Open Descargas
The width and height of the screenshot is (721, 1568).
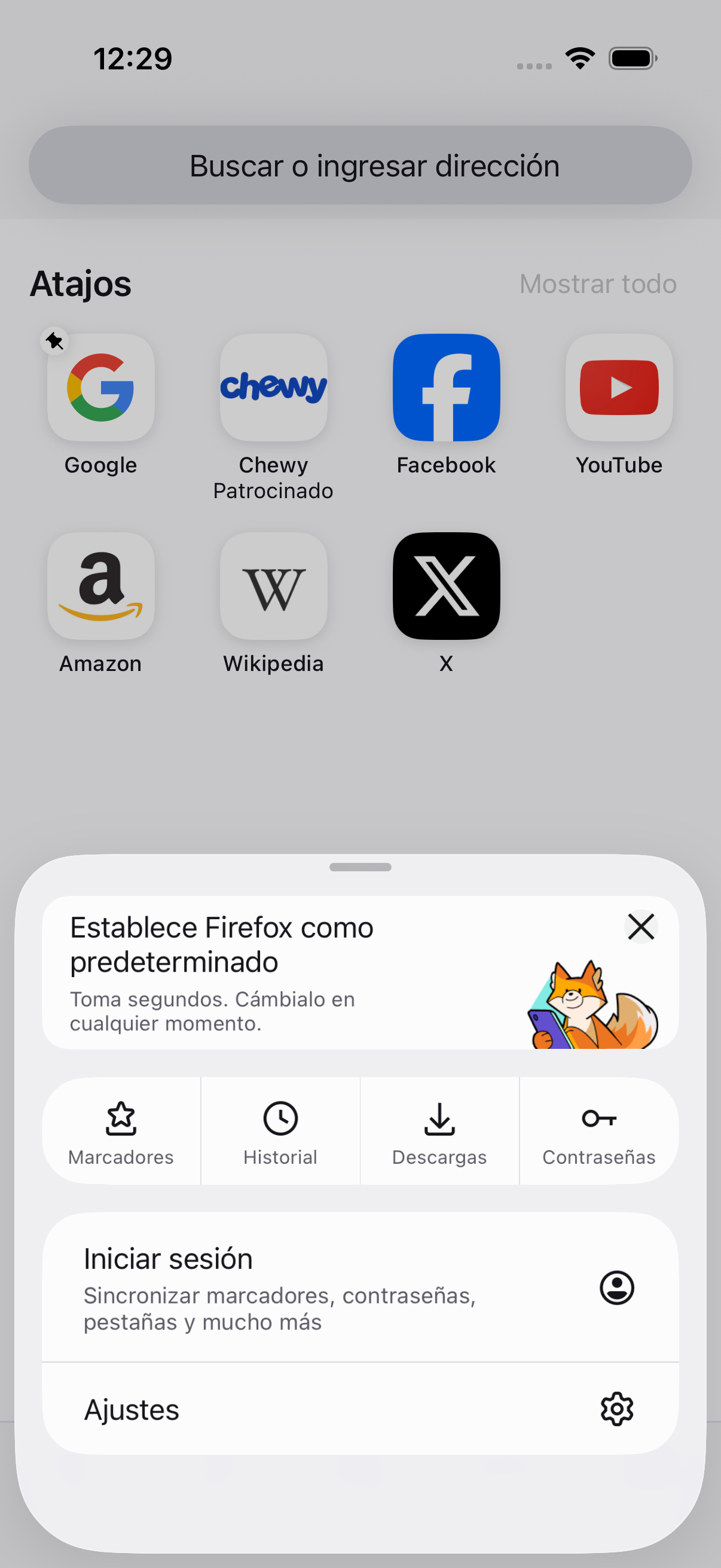pos(439,1130)
